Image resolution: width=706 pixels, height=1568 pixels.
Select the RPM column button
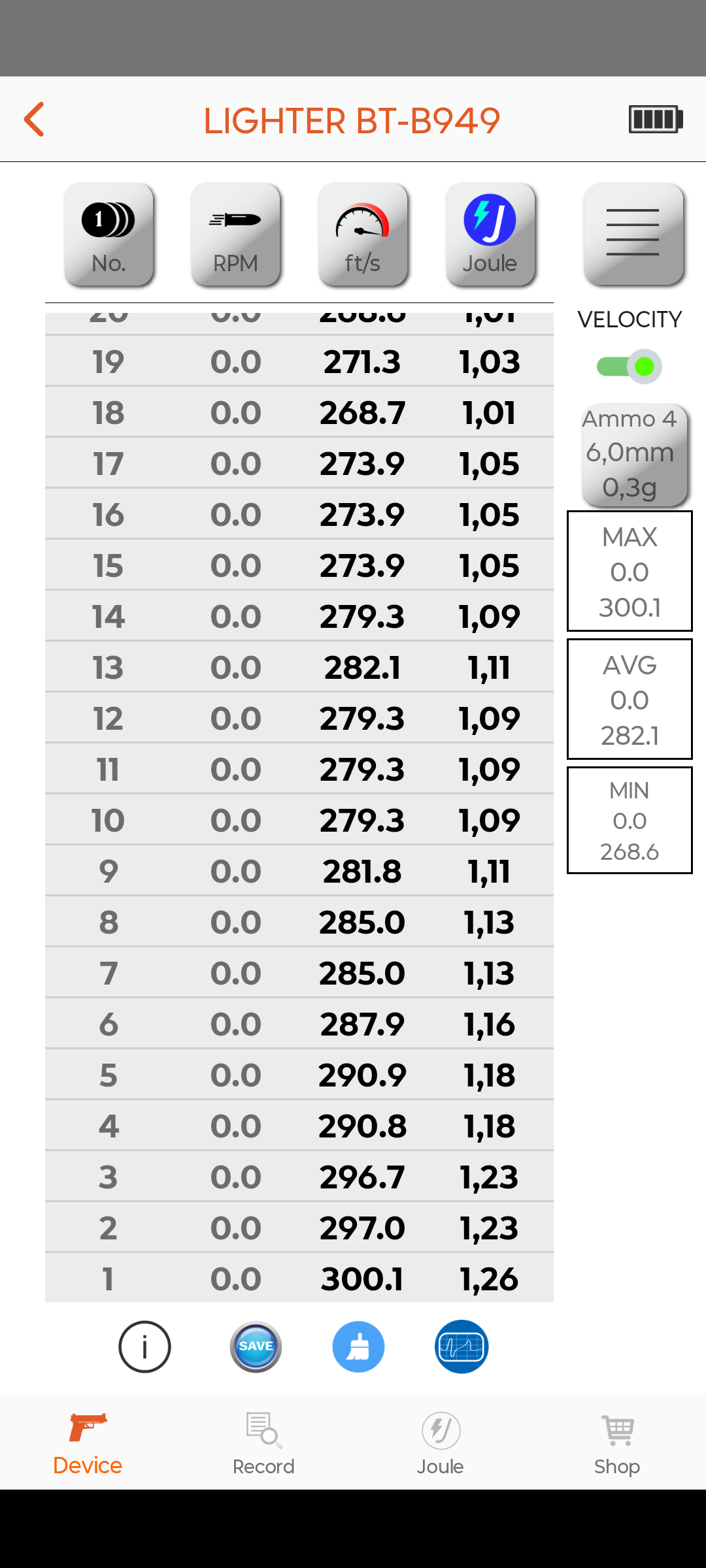pyautogui.click(x=235, y=235)
